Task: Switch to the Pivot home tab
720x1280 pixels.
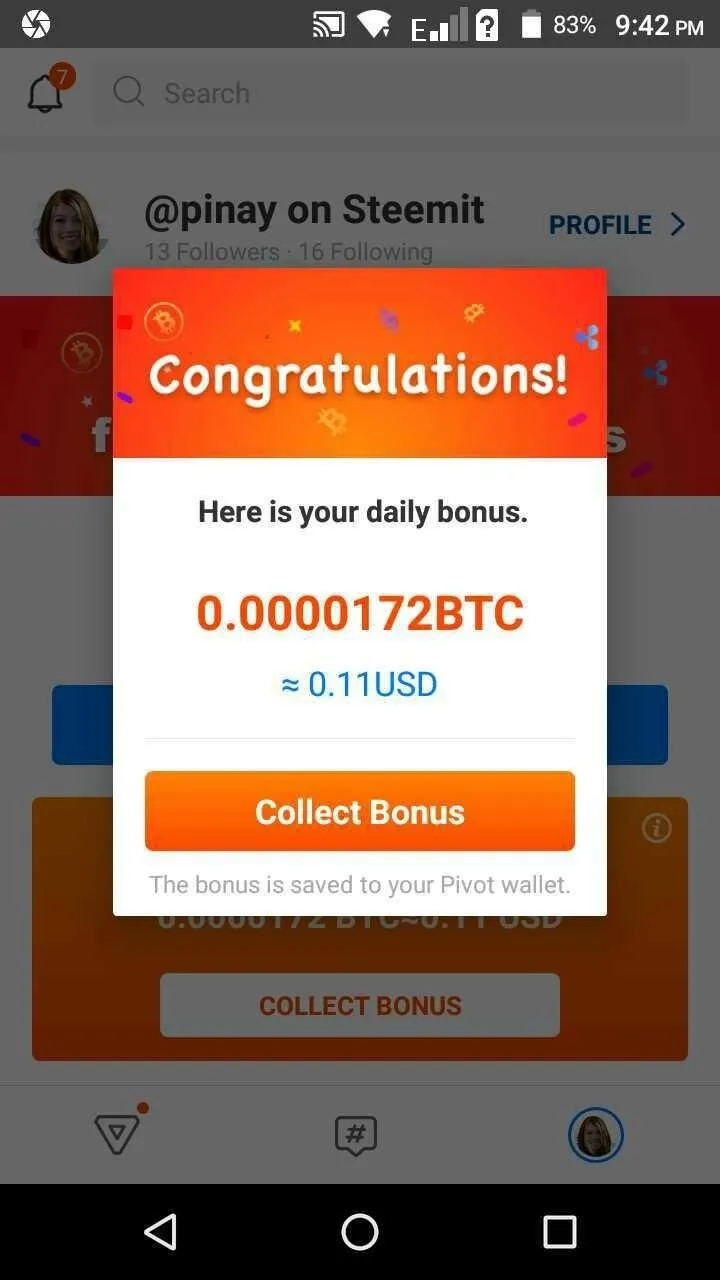Action: click(x=119, y=1134)
